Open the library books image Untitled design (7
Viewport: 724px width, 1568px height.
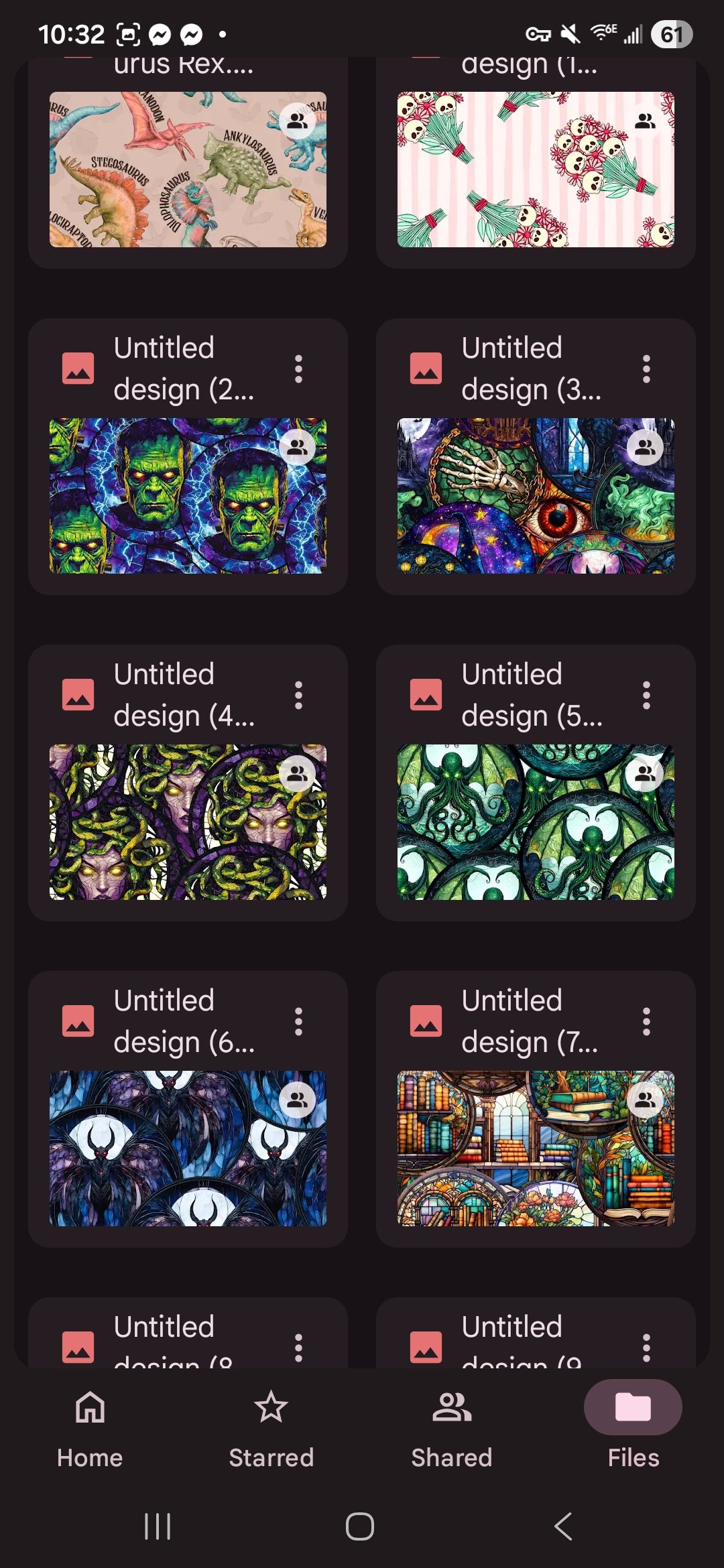point(535,1149)
